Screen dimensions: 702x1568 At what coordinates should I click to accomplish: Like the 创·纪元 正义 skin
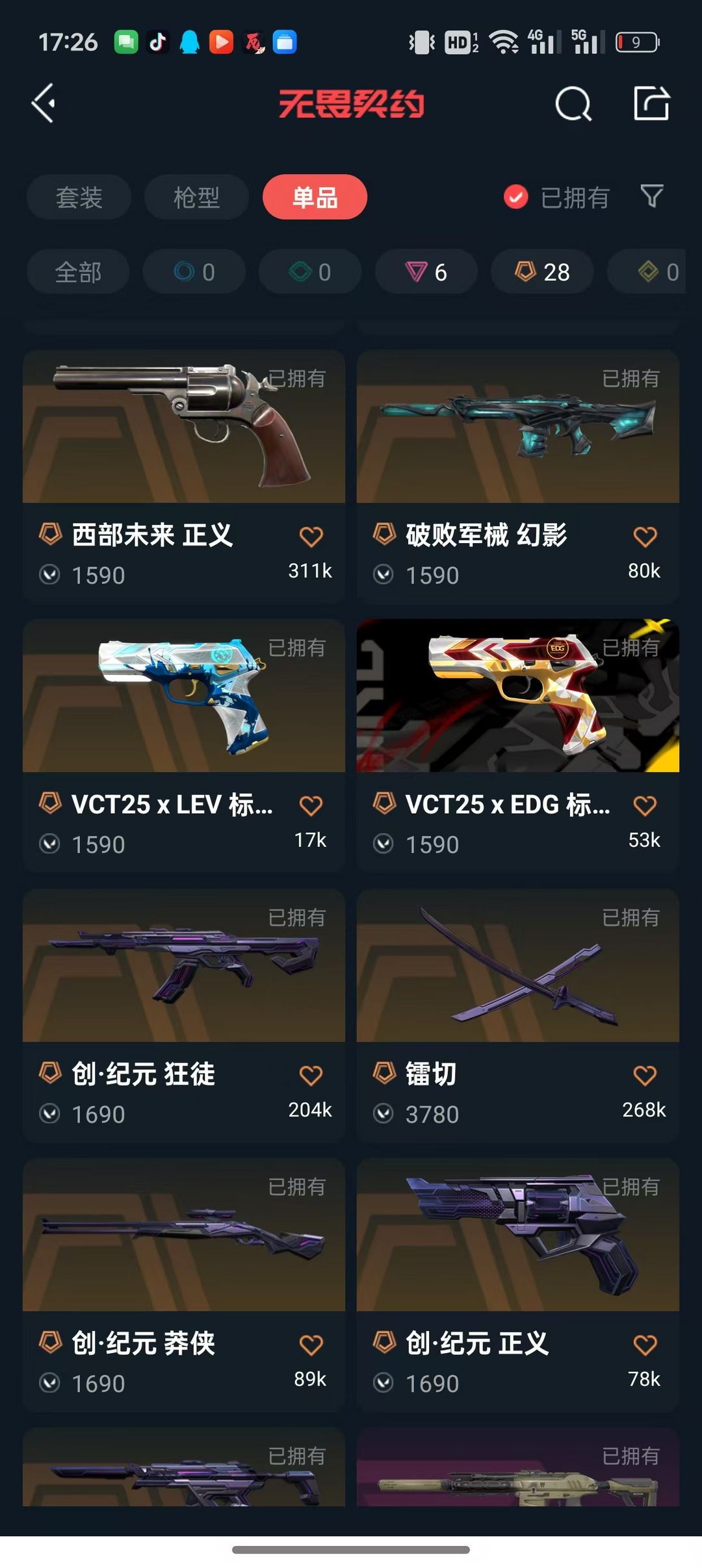click(x=645, y=1345)
